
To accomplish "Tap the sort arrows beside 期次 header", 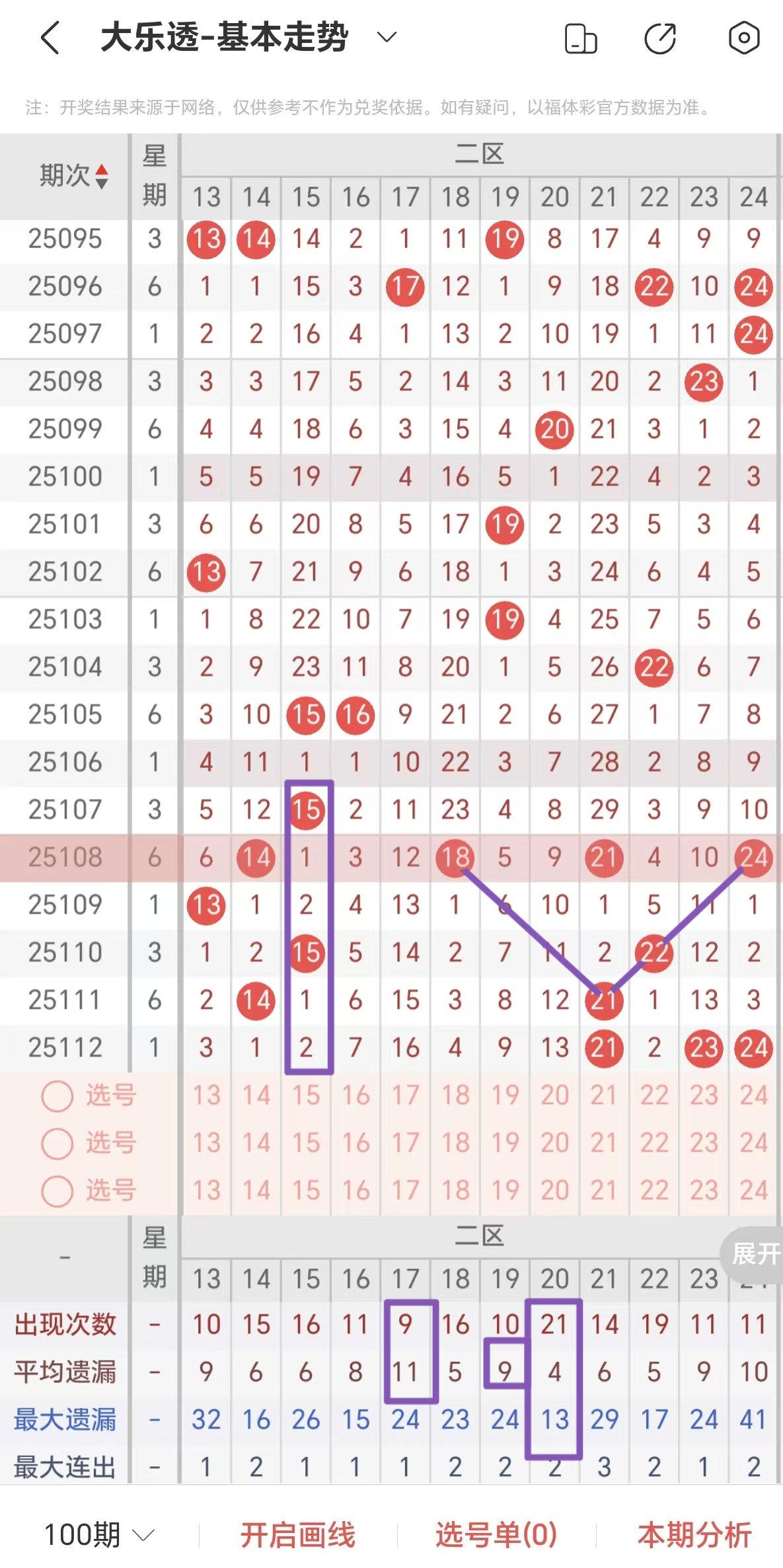I will [102, 177].
